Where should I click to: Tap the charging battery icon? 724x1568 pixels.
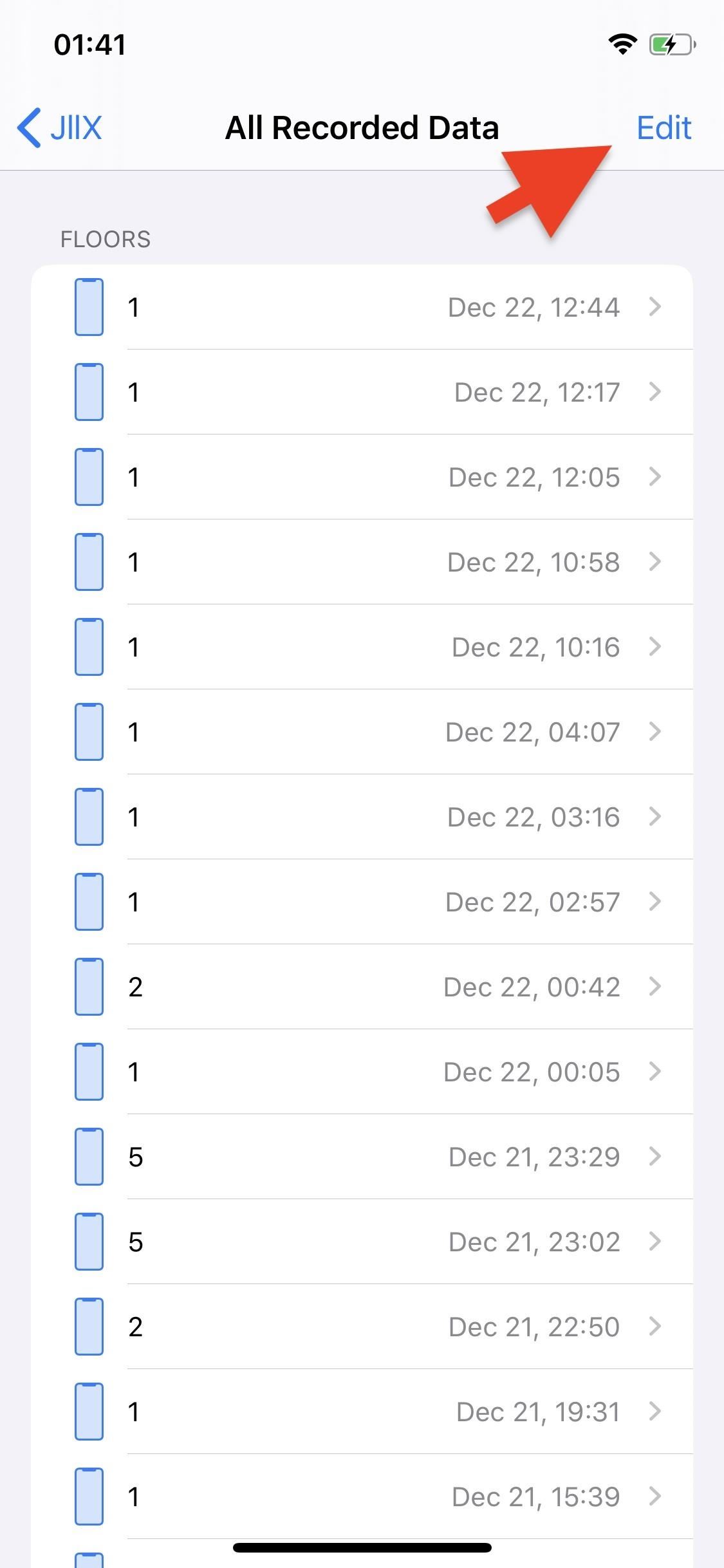tap(668, 44)
